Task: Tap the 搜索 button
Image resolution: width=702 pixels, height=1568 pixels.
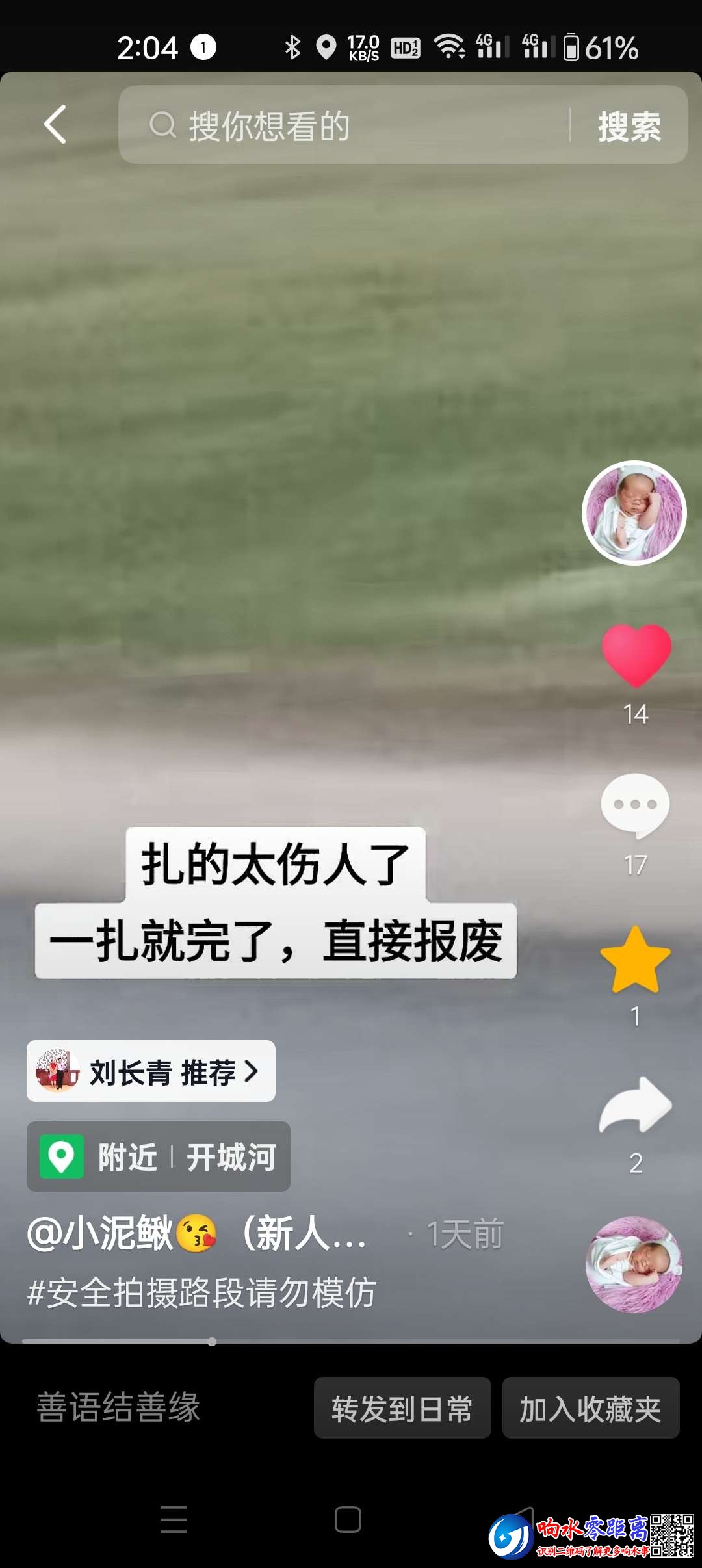Action: [x=629, y=125]
